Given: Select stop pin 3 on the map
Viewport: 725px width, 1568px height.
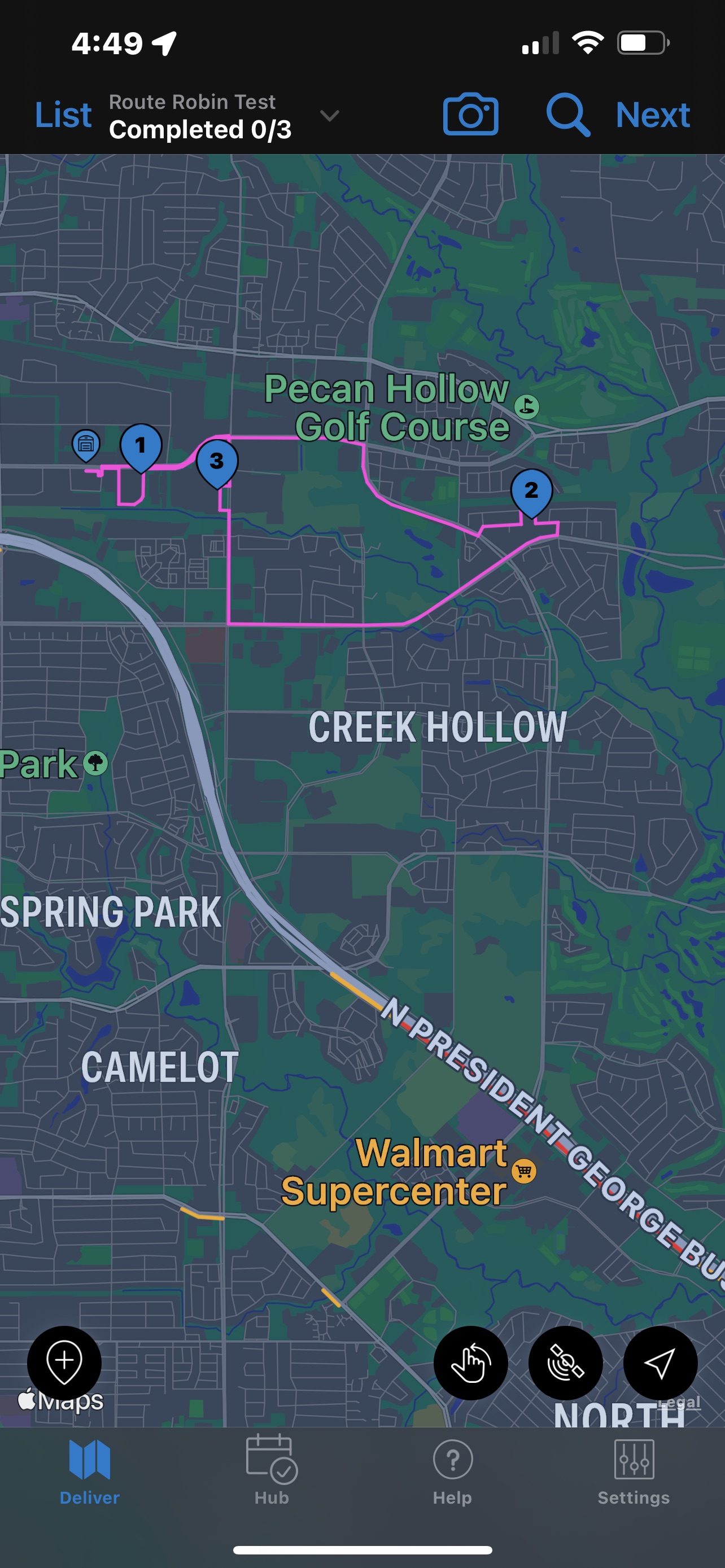Looking at the screenshot, I should point(217,462).
